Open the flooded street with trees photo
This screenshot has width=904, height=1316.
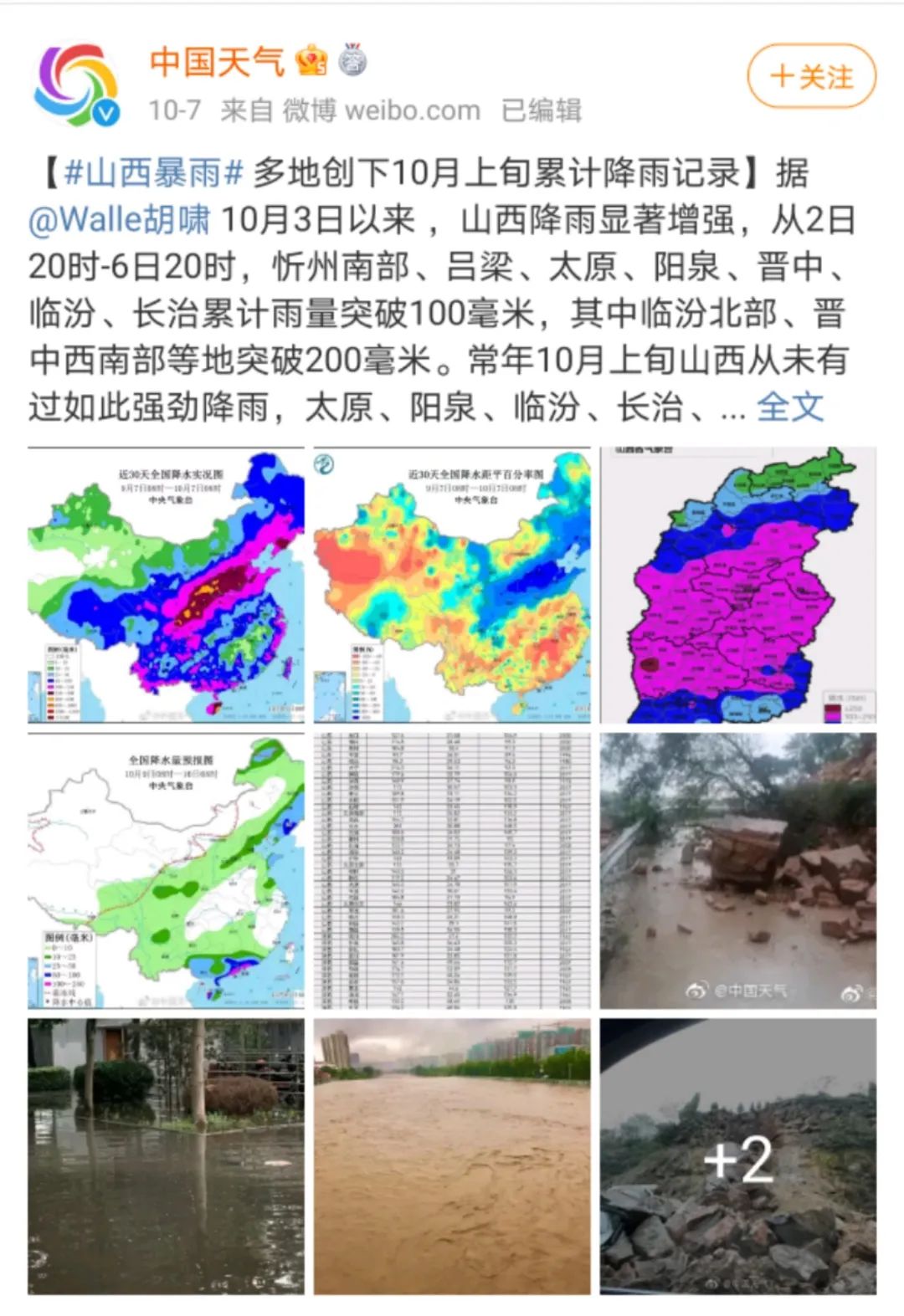pyautogui.click(x=166, y=1156)
